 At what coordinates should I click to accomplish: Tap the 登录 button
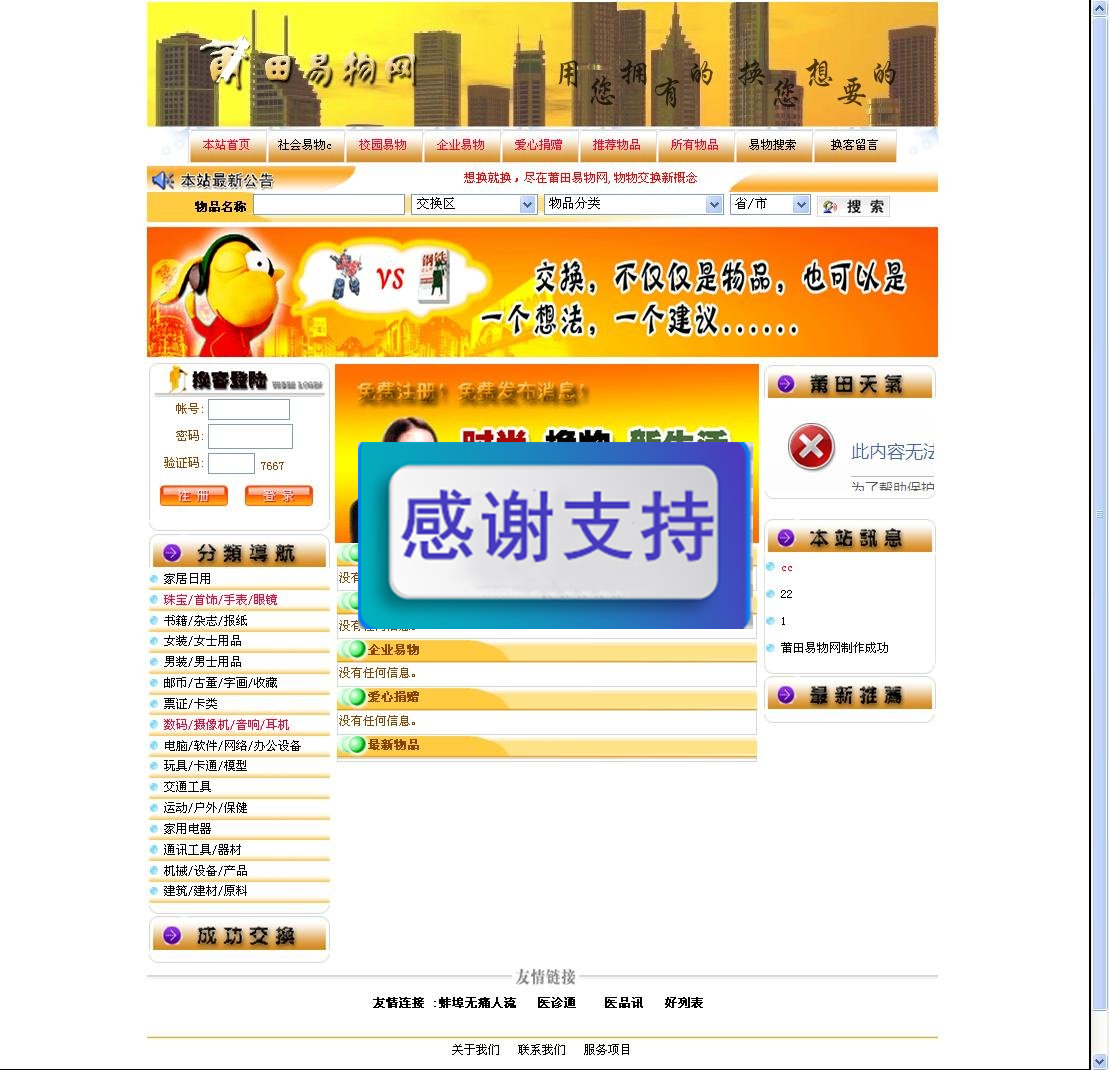click(x=278, y=496)
